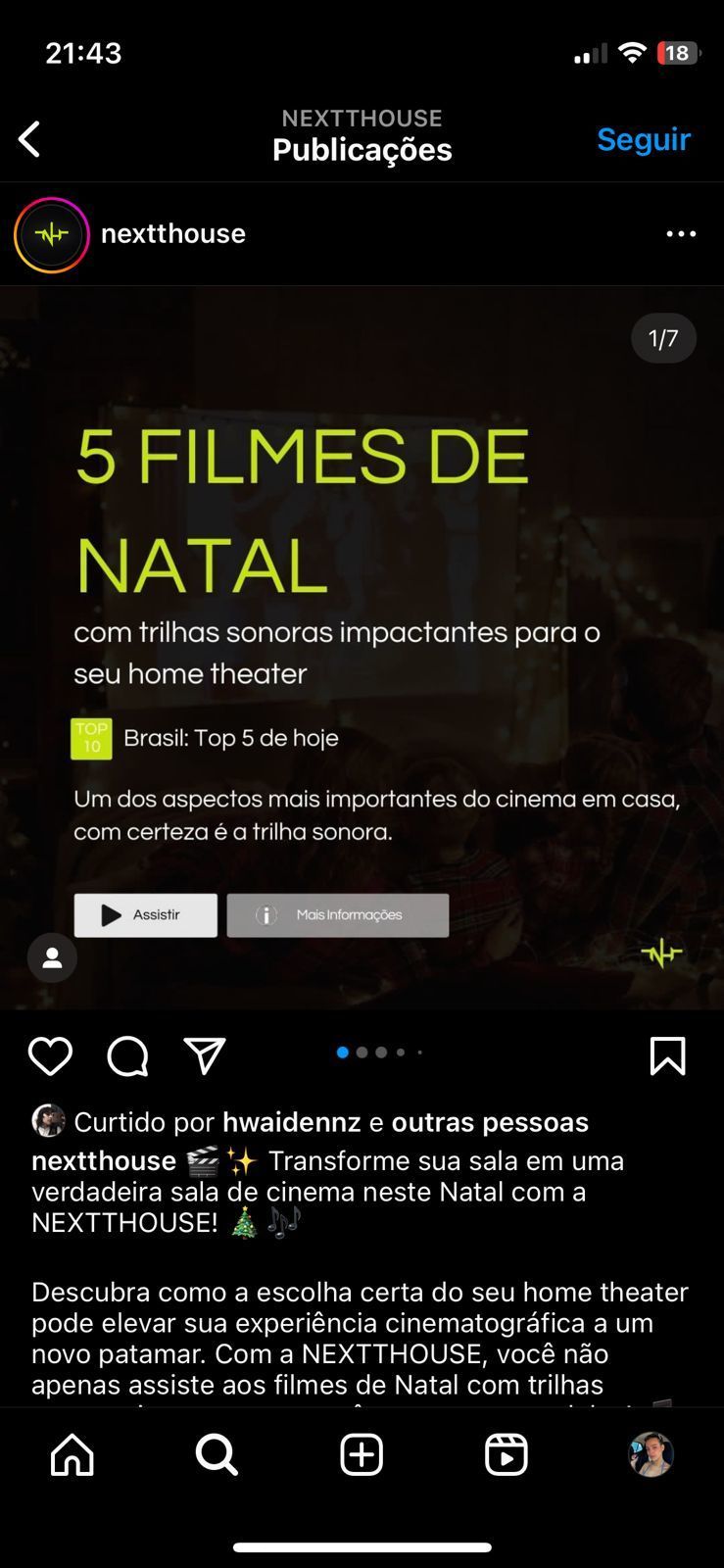
Task: Open the nextthouse username in the post header
Action: click(x=173, y=234)
